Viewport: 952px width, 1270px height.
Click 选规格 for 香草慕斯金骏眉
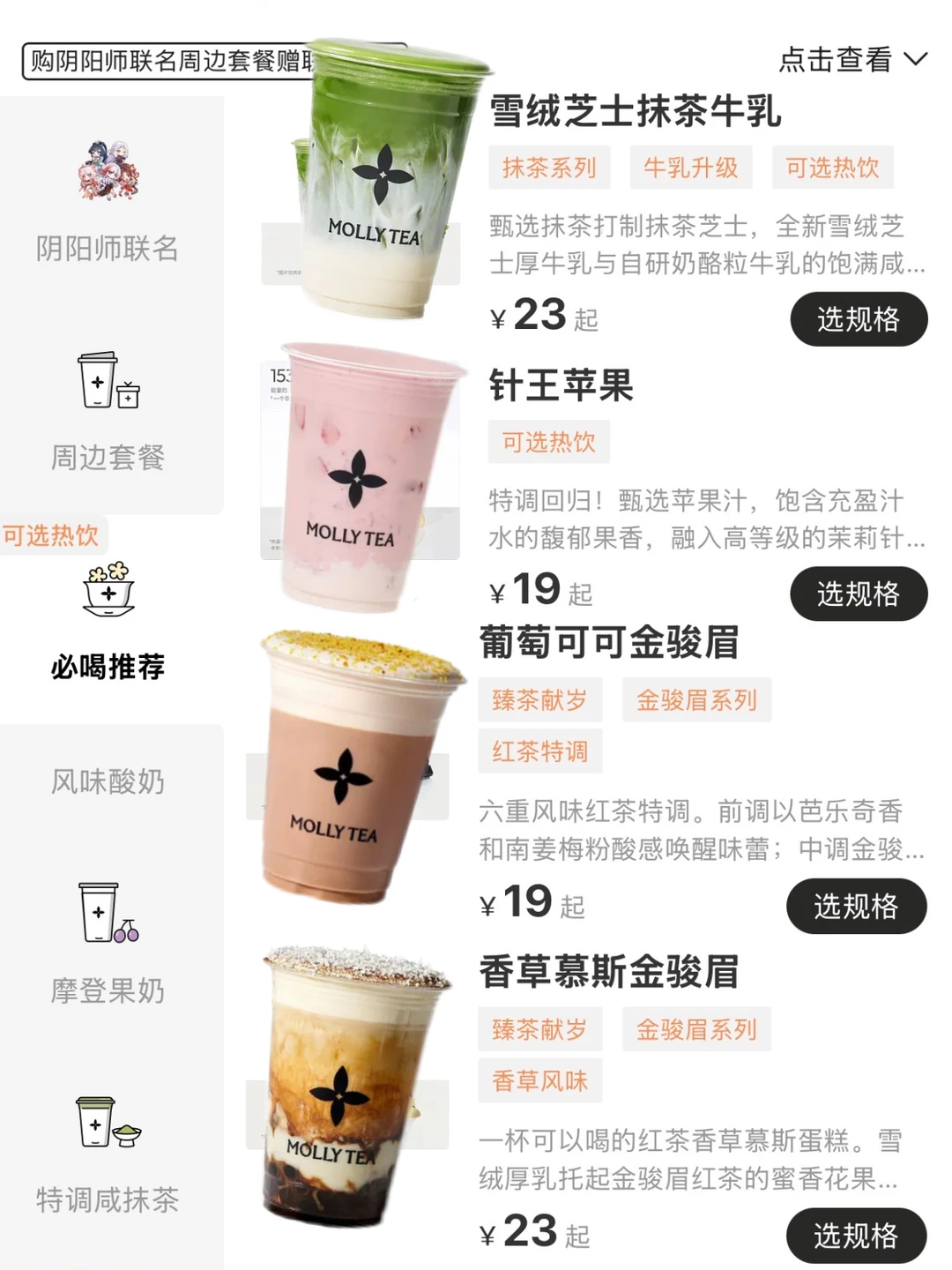coord(856,1236)
